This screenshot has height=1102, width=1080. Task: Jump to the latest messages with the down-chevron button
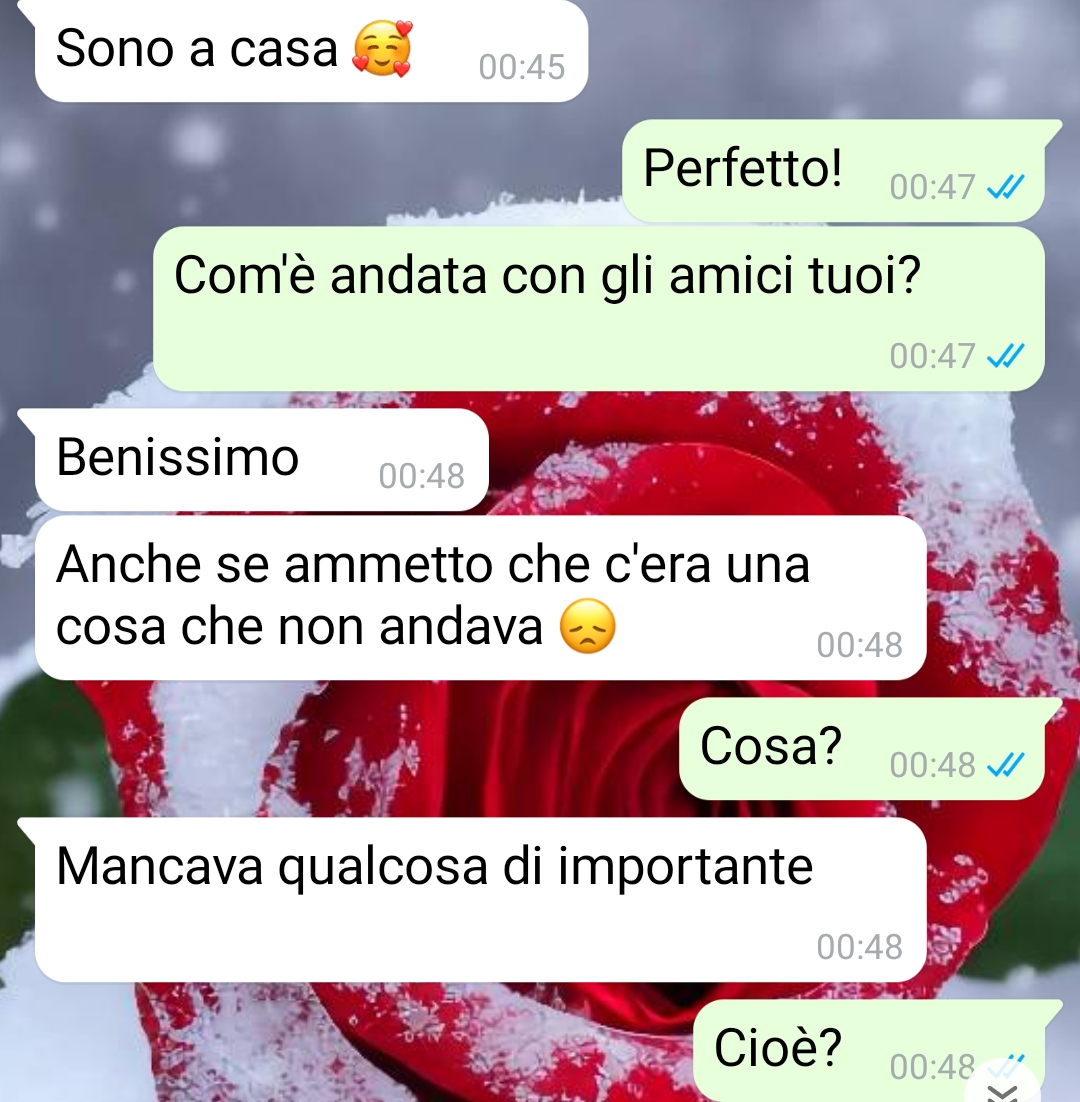click(1005, 1088)
